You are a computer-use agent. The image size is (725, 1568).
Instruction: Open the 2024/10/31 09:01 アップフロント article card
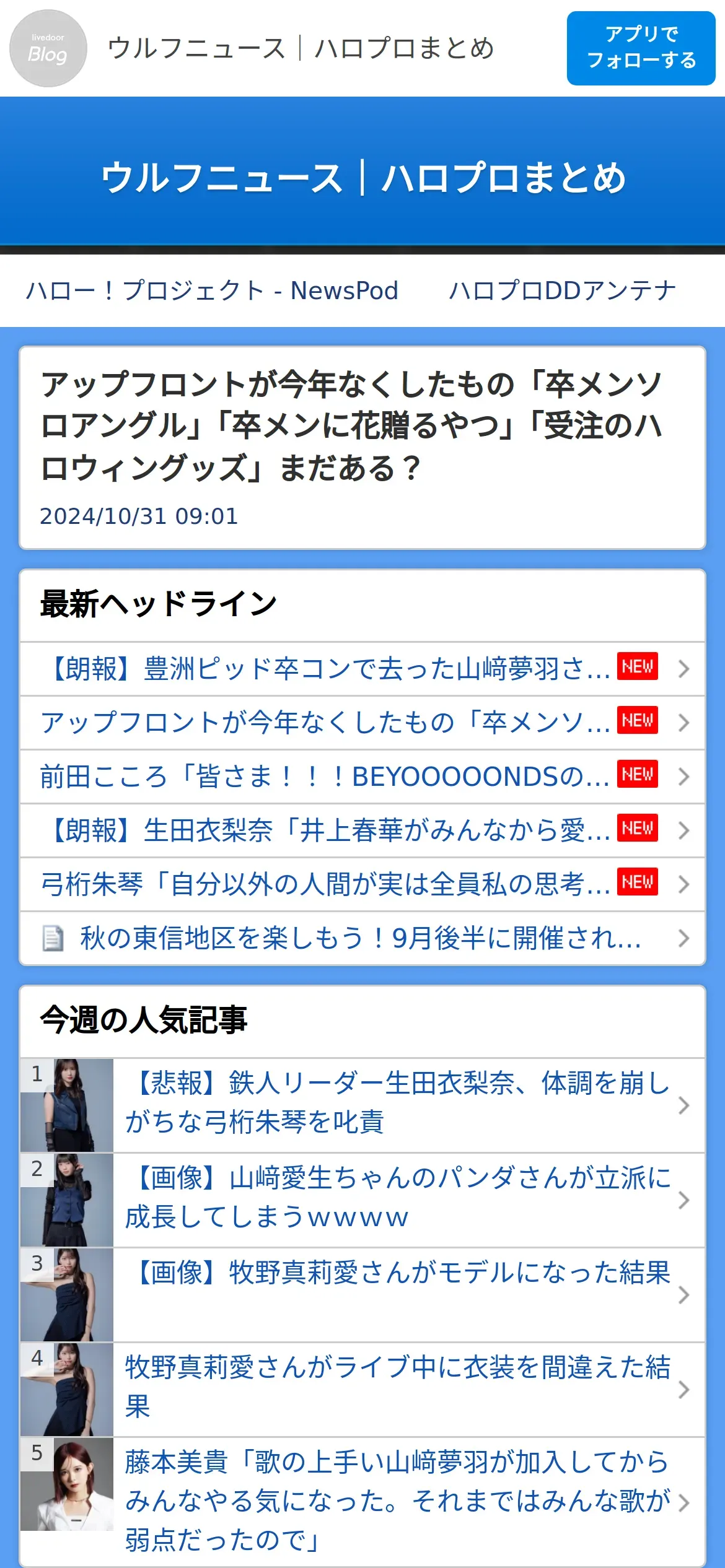[362, 448]
